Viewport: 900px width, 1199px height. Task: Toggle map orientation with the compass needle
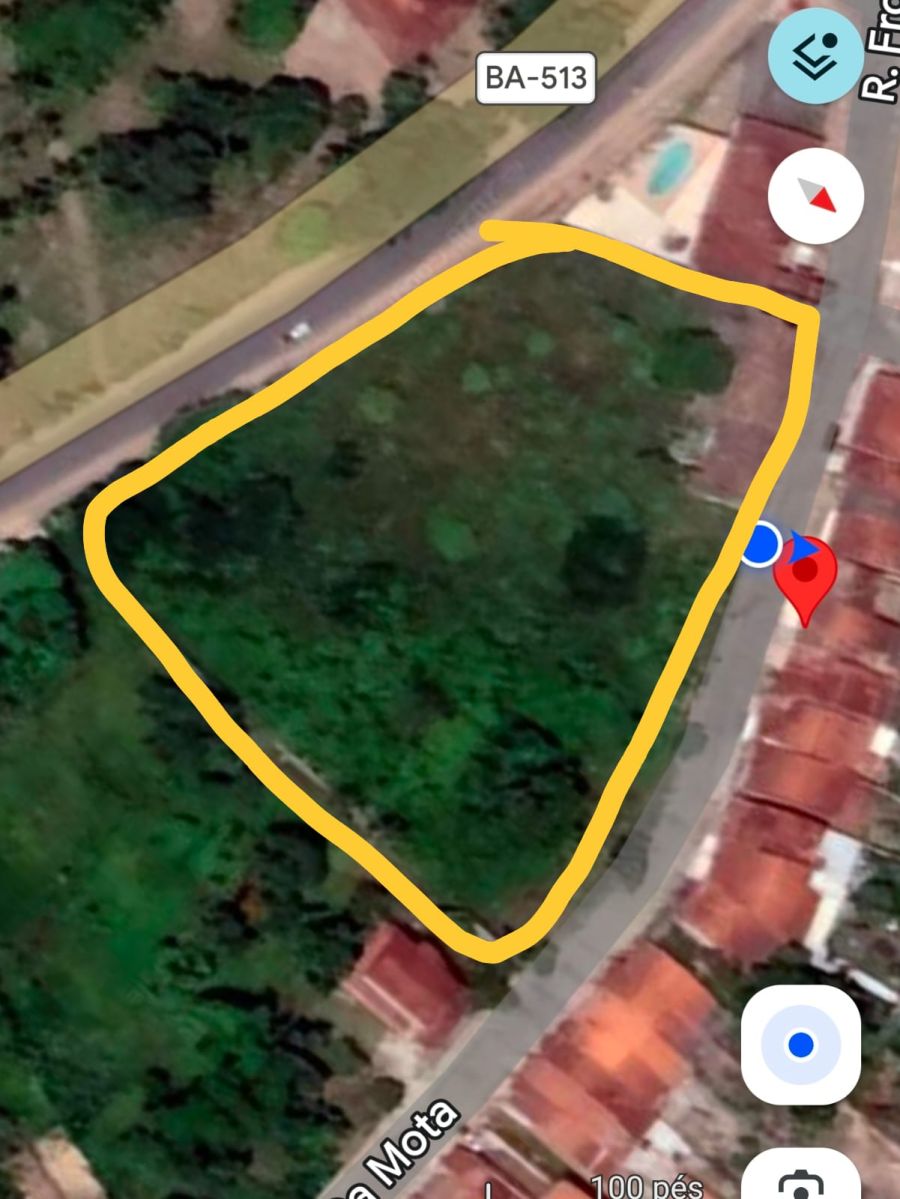click(x=816, y=196)
